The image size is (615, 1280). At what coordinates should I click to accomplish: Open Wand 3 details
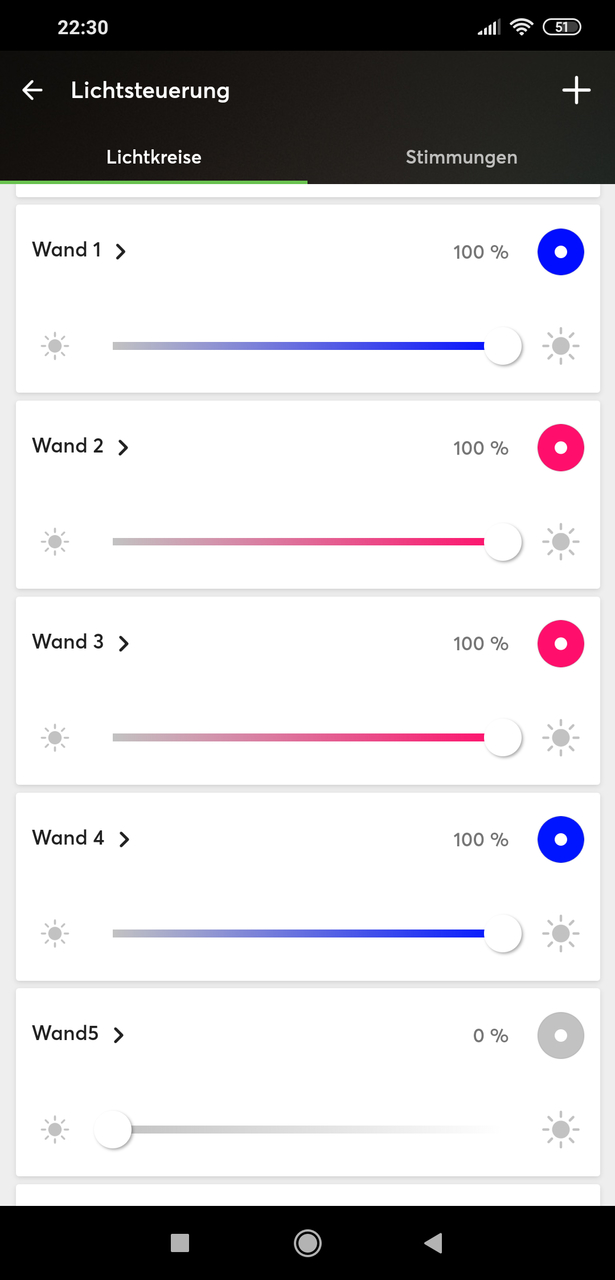[81, 643]
